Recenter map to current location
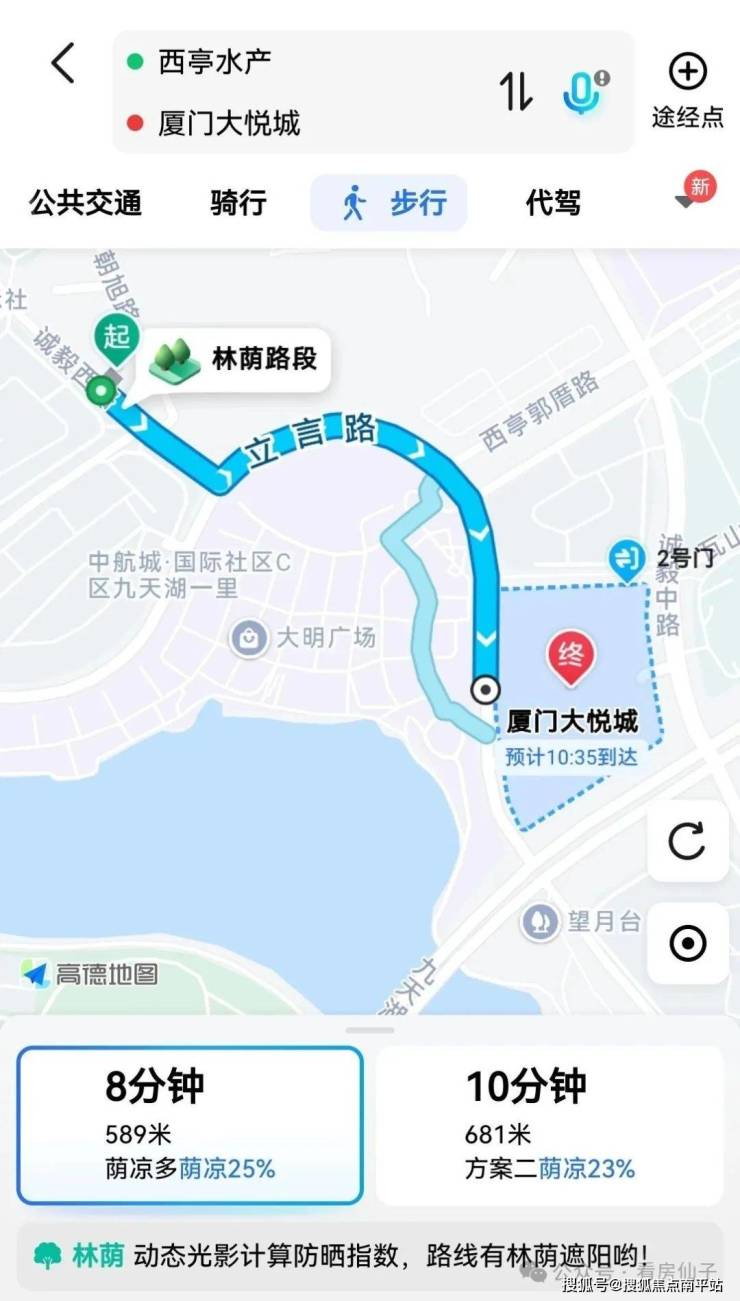Viewport: 740px width, 1301px height. pyautogui.click(x=687, y=943)
